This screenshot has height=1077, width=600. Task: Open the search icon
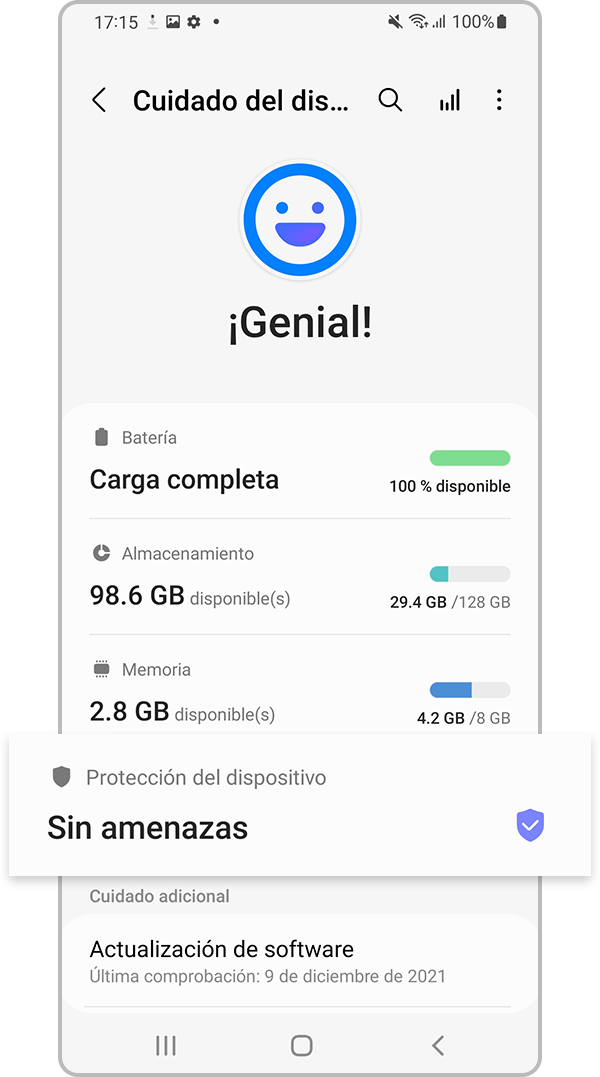tap(390, 100)
